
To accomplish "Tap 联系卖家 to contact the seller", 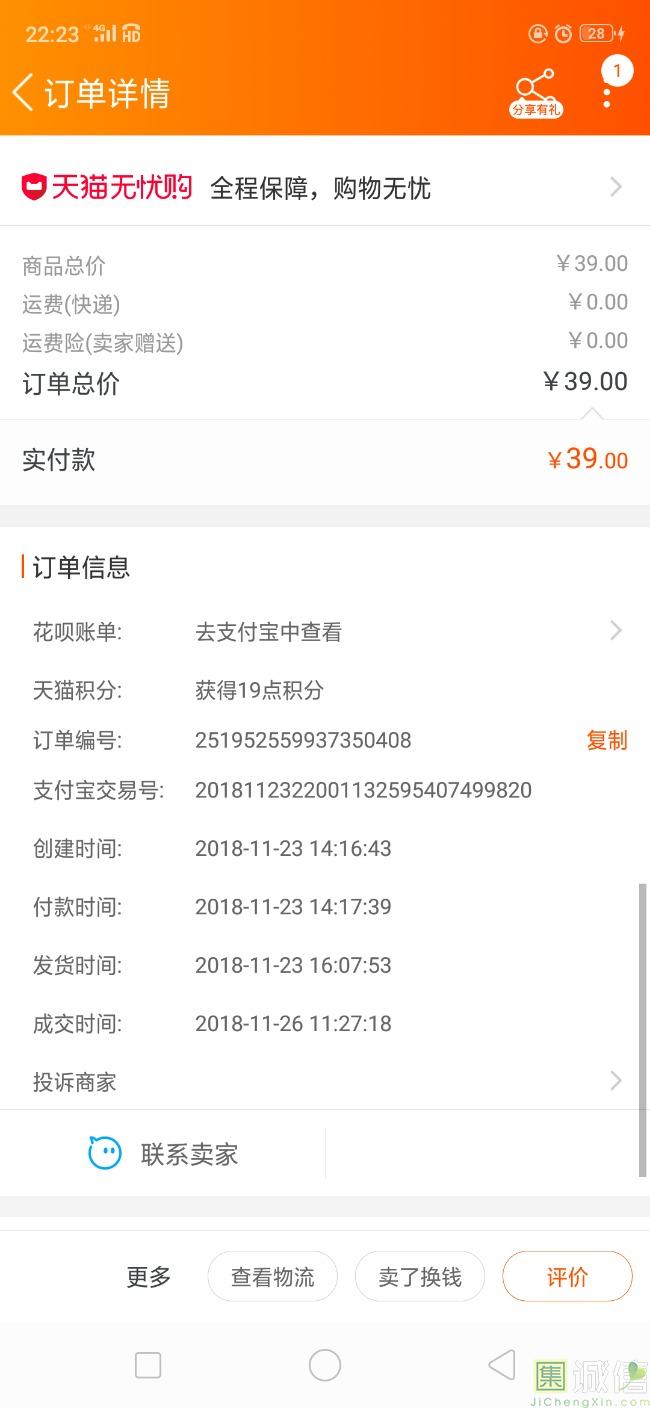I will (163, 1154).
